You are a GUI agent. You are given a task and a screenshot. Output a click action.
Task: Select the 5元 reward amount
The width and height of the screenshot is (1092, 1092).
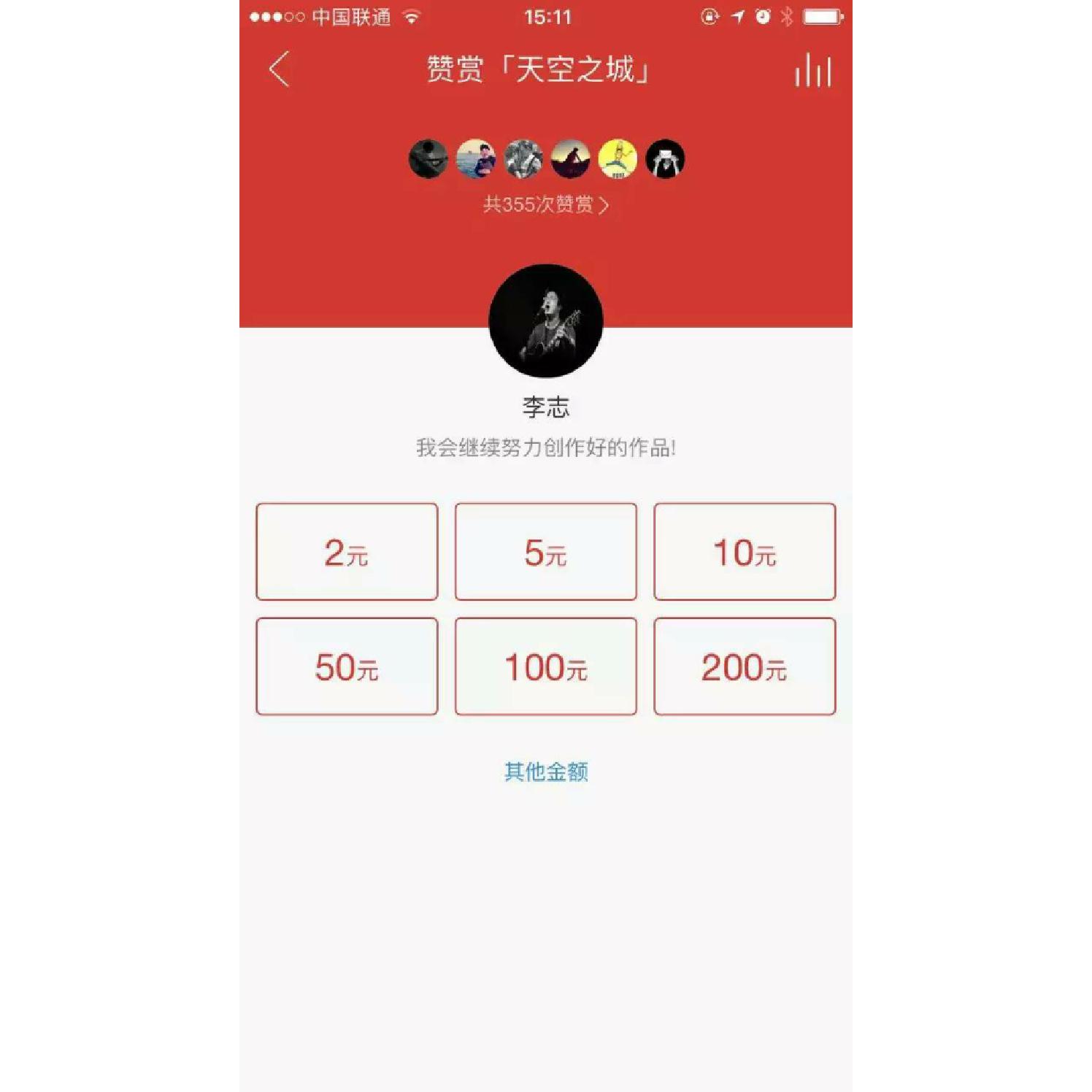[x=545, y=552]
